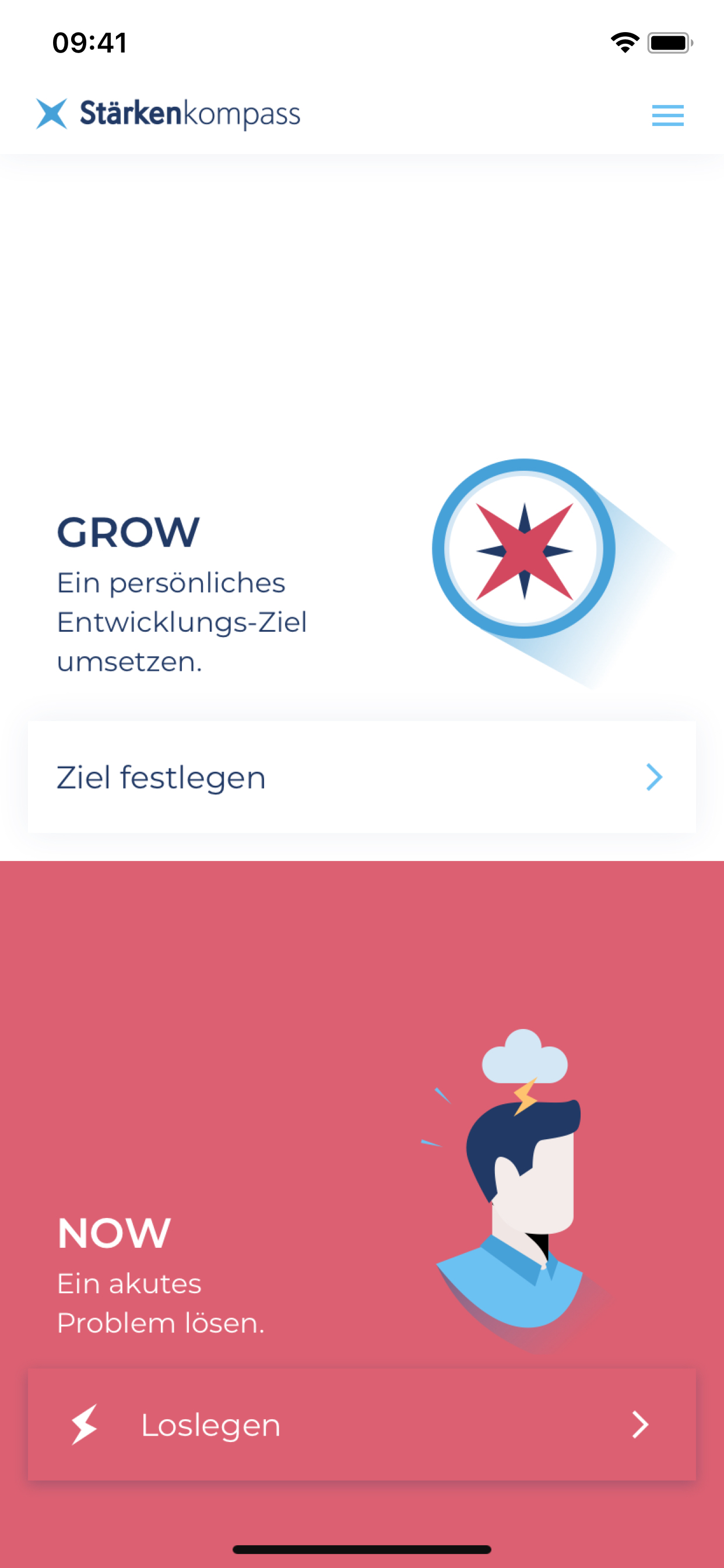Click the chevron next to Ziel festlegen

click(654, 776)
